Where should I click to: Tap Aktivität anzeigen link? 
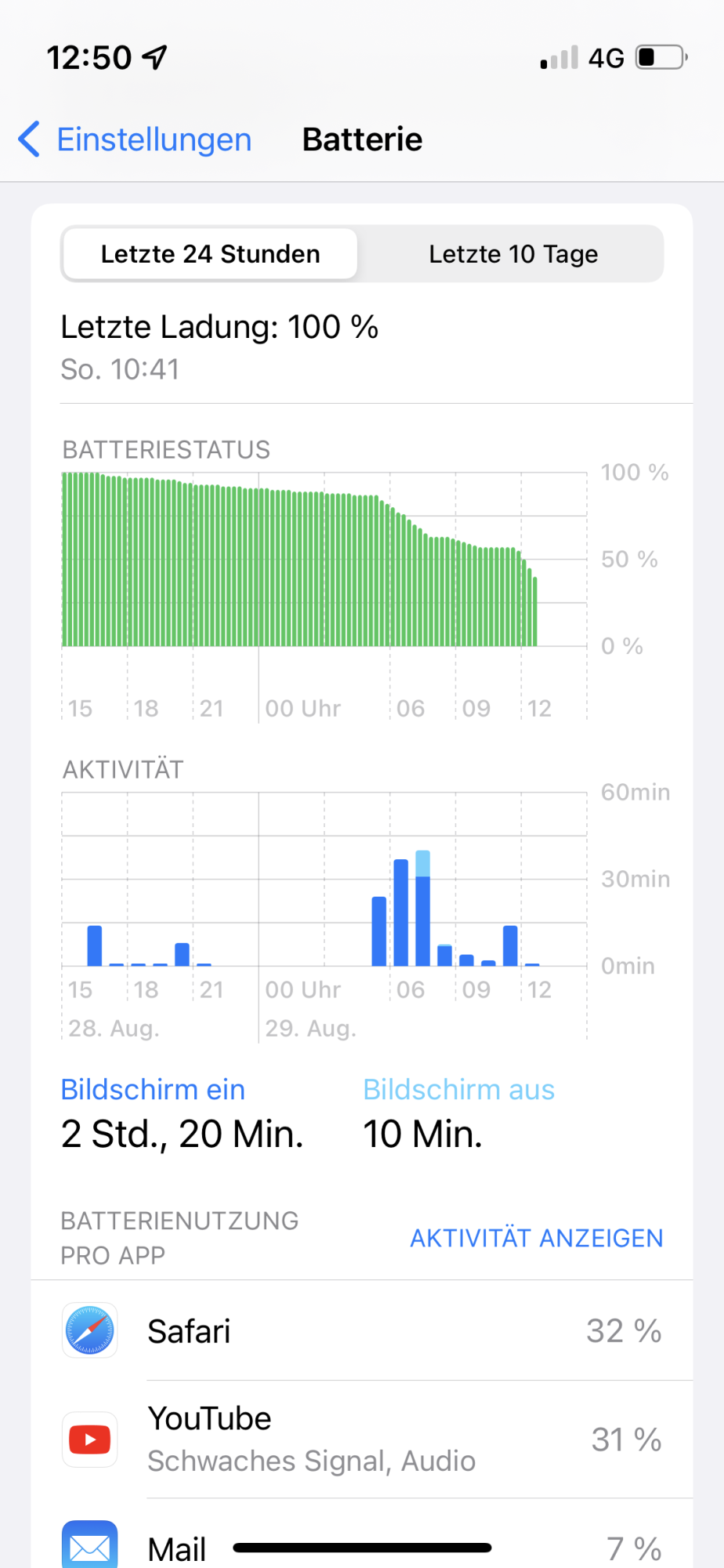coord(537,1238)
